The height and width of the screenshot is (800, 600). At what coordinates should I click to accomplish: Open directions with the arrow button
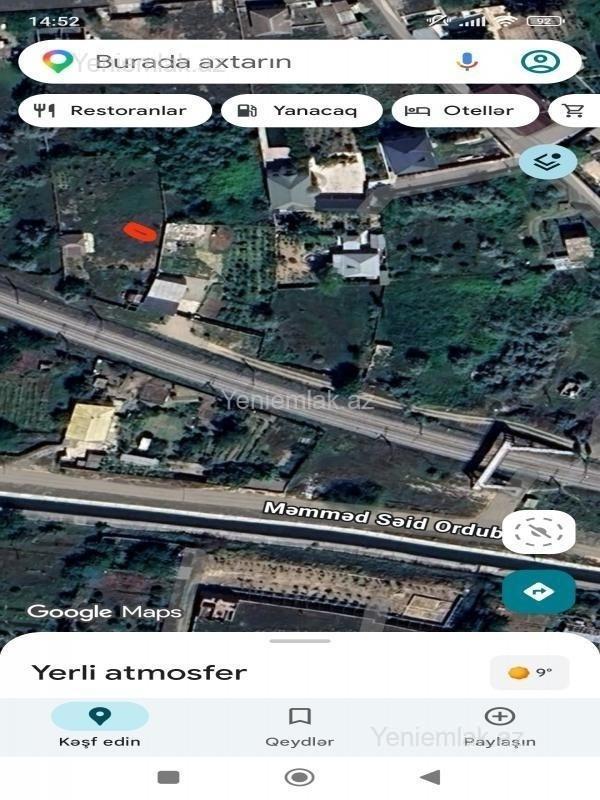click(539, 592)
